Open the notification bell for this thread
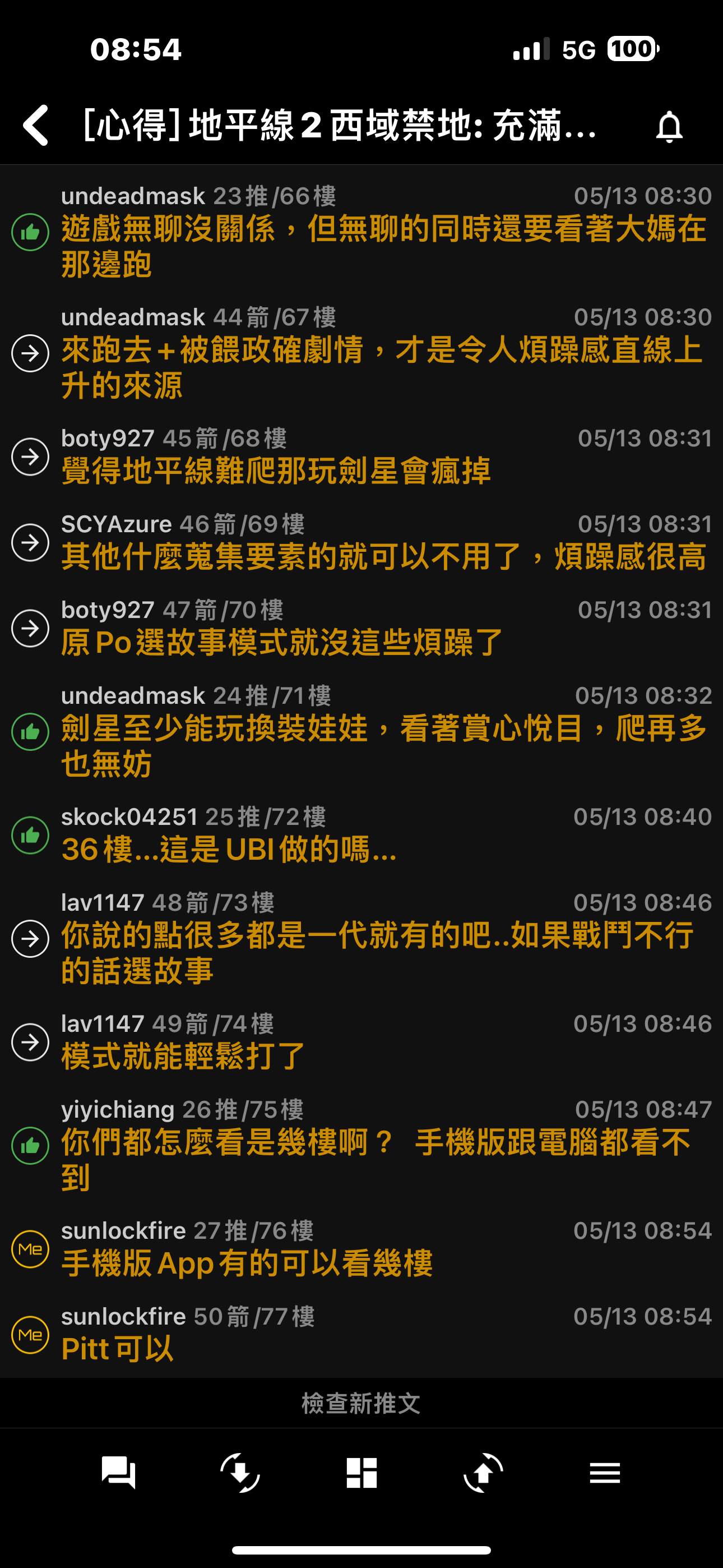 click(669, 127)
